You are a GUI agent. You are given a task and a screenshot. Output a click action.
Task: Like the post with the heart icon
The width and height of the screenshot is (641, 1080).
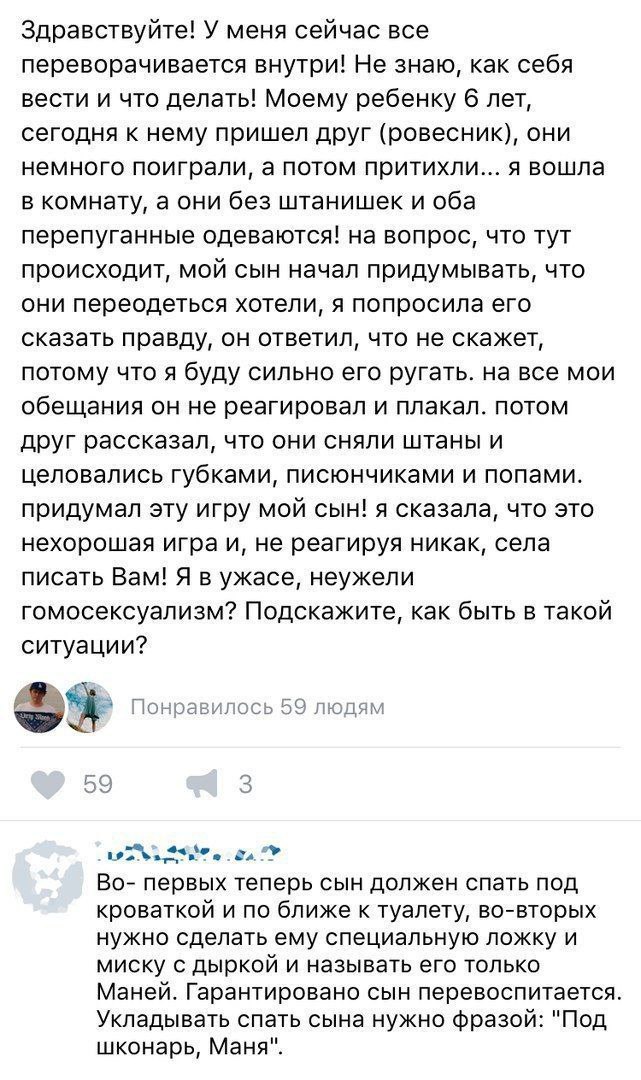(49, 785)
